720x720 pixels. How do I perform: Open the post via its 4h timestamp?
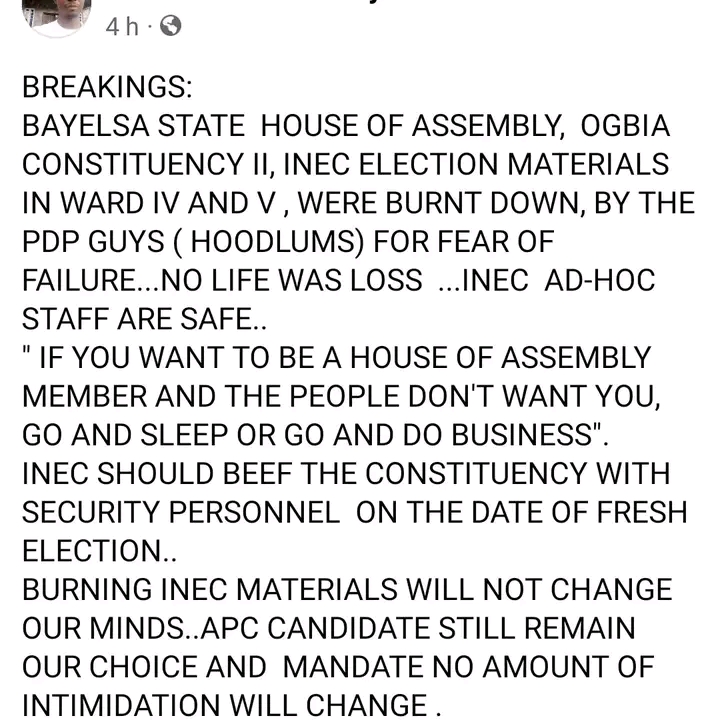[x=122, y=27]
